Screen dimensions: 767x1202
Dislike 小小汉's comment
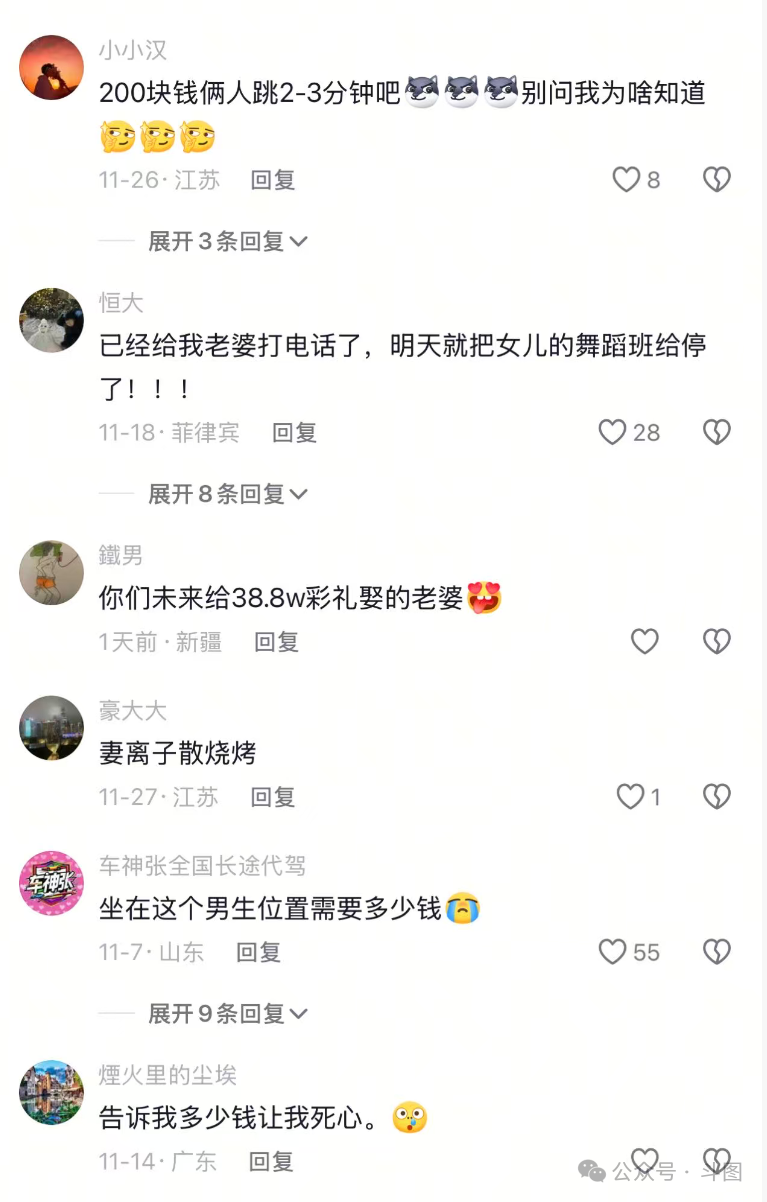[716, 180]
